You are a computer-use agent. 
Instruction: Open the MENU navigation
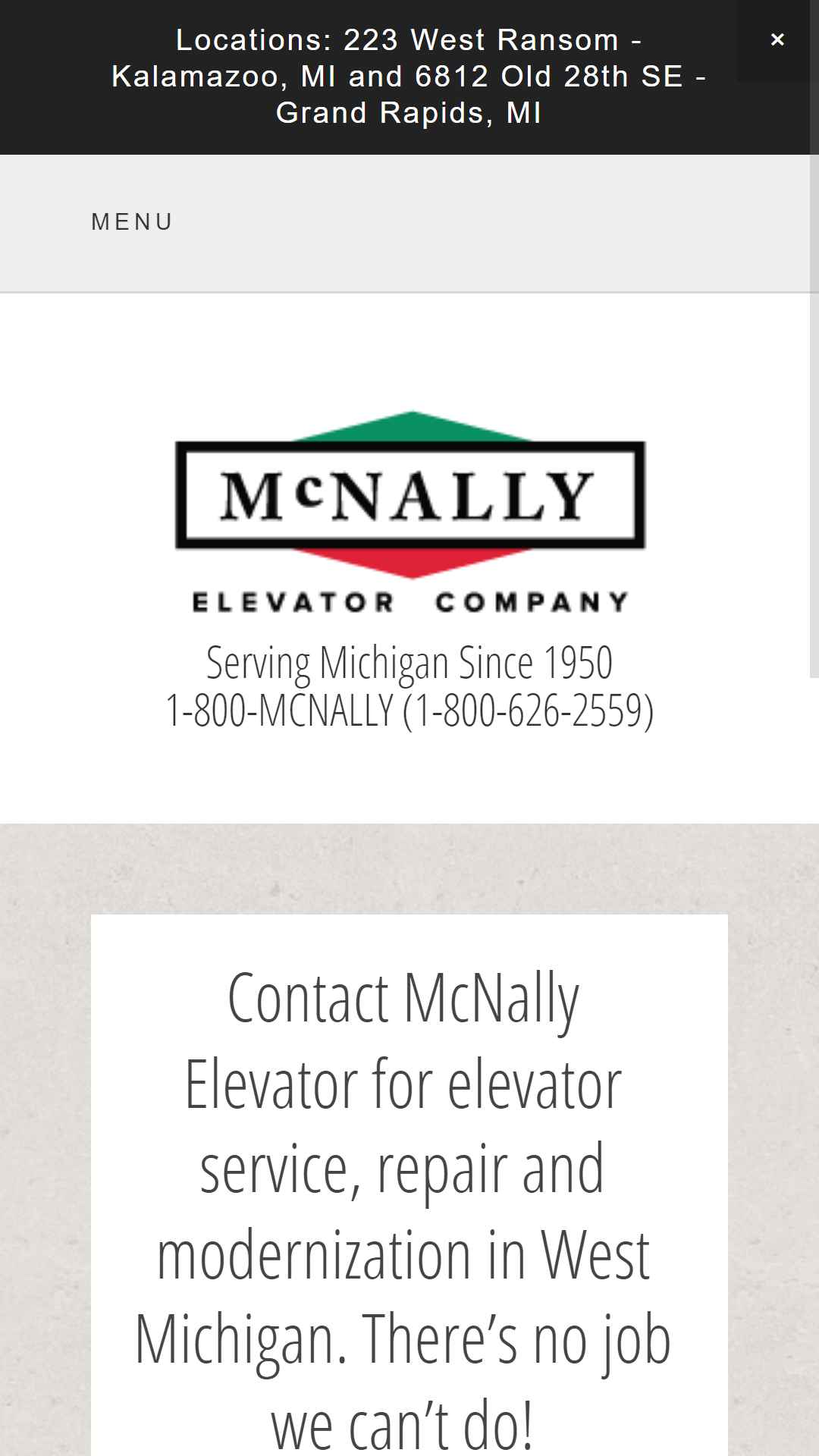[x=132, y=222]
